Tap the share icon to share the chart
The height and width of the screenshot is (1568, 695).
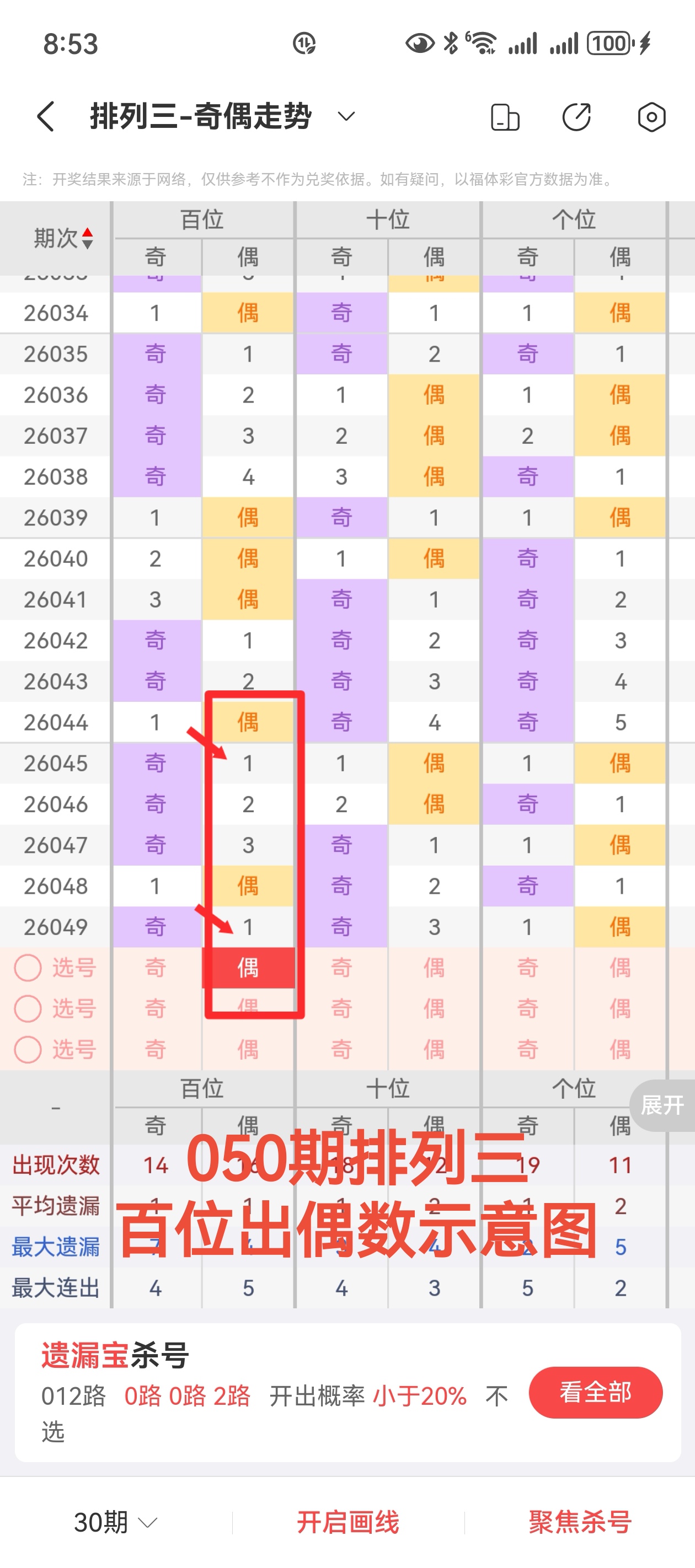(578, 117)
